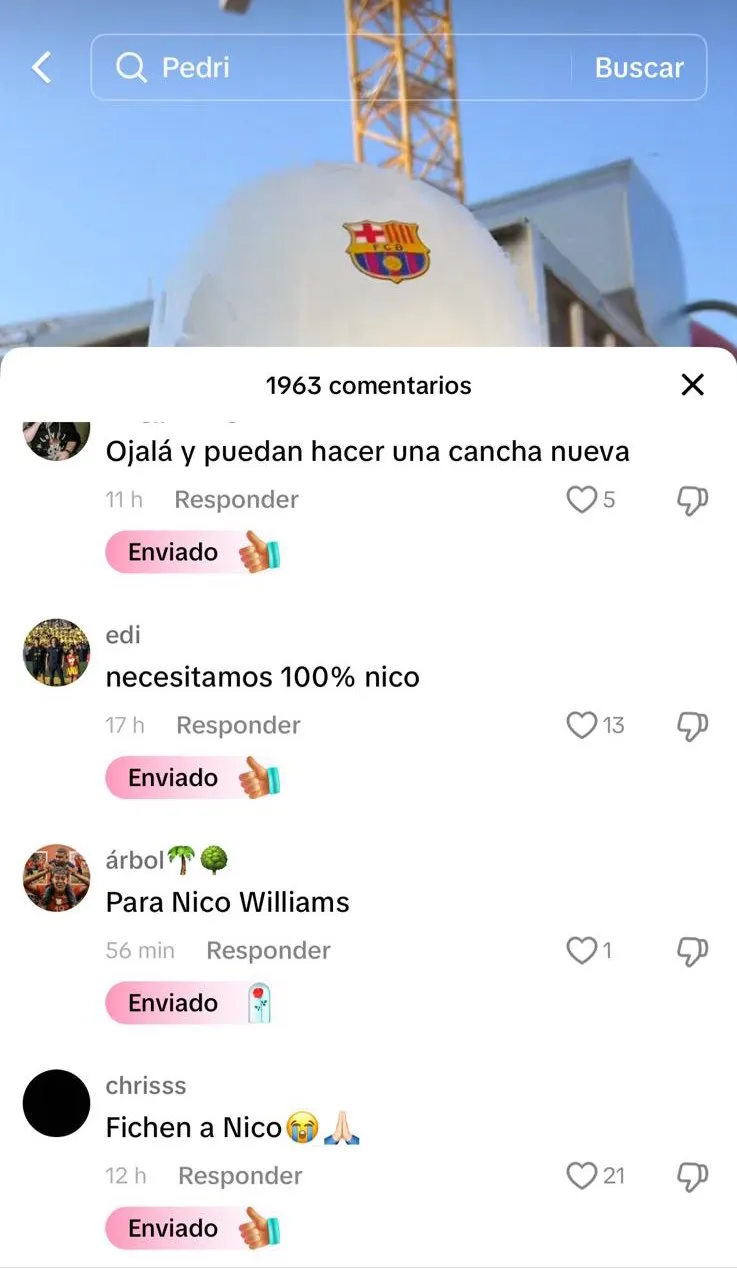
Task: Dislike chrisss's comment
Action: pos(692,1176)
